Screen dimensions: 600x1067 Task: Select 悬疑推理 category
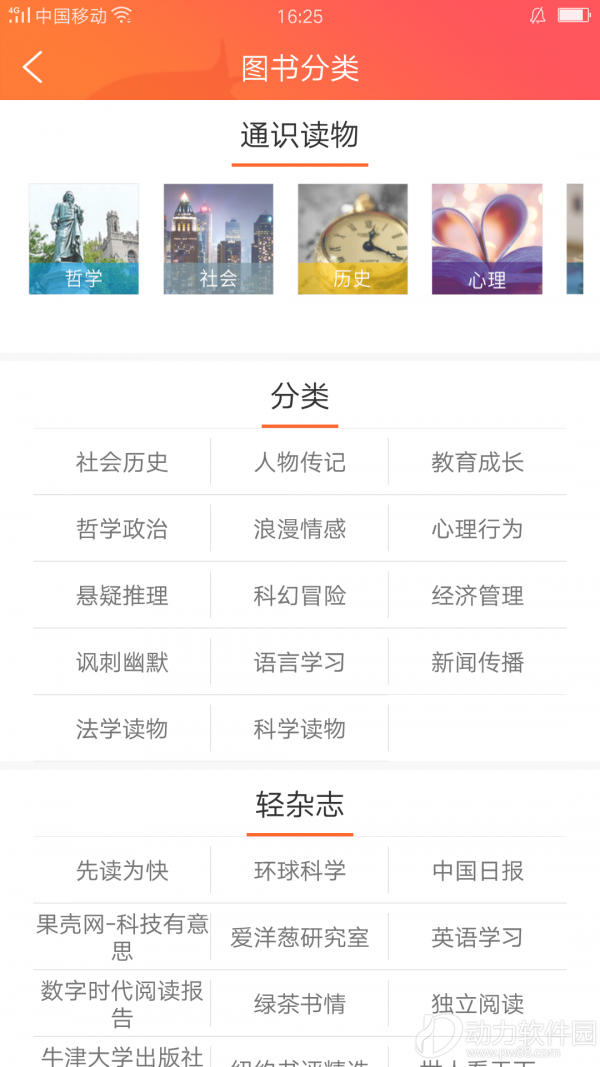pyautogui.click(x=122, y=596)
